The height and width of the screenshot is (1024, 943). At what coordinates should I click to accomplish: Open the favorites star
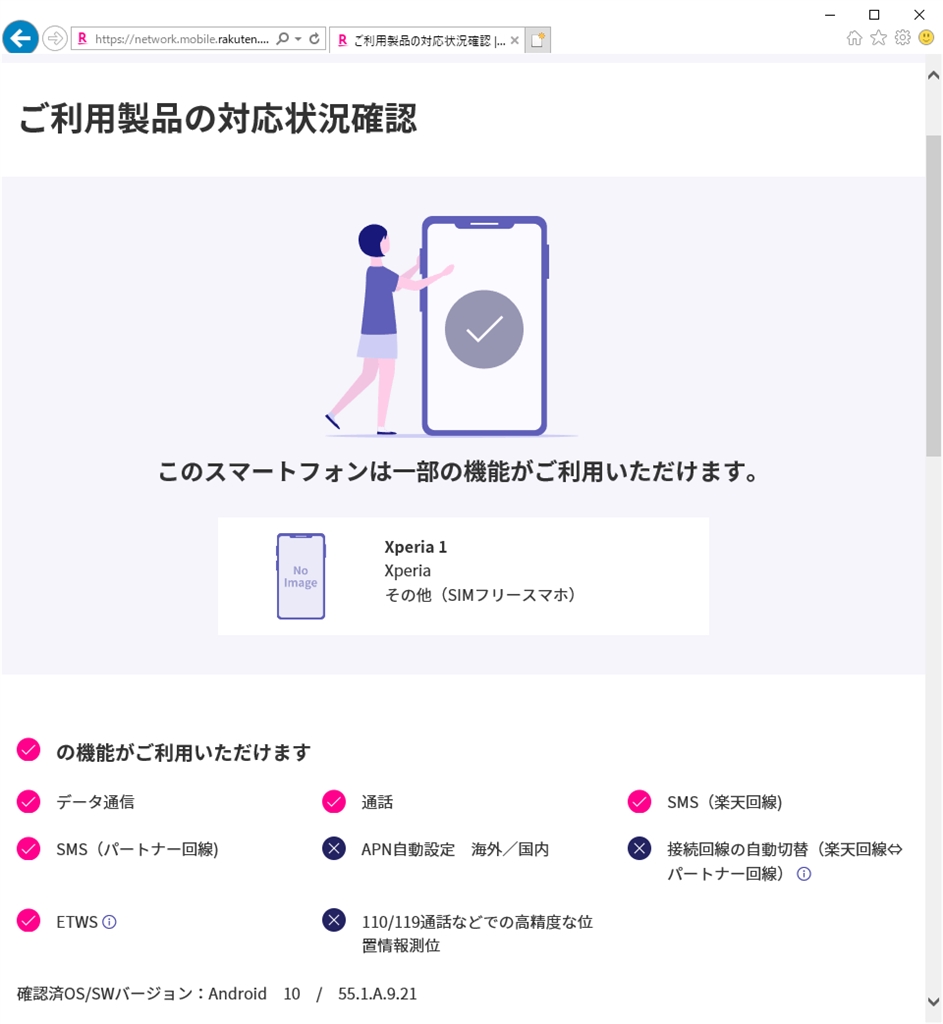point(878,38)
